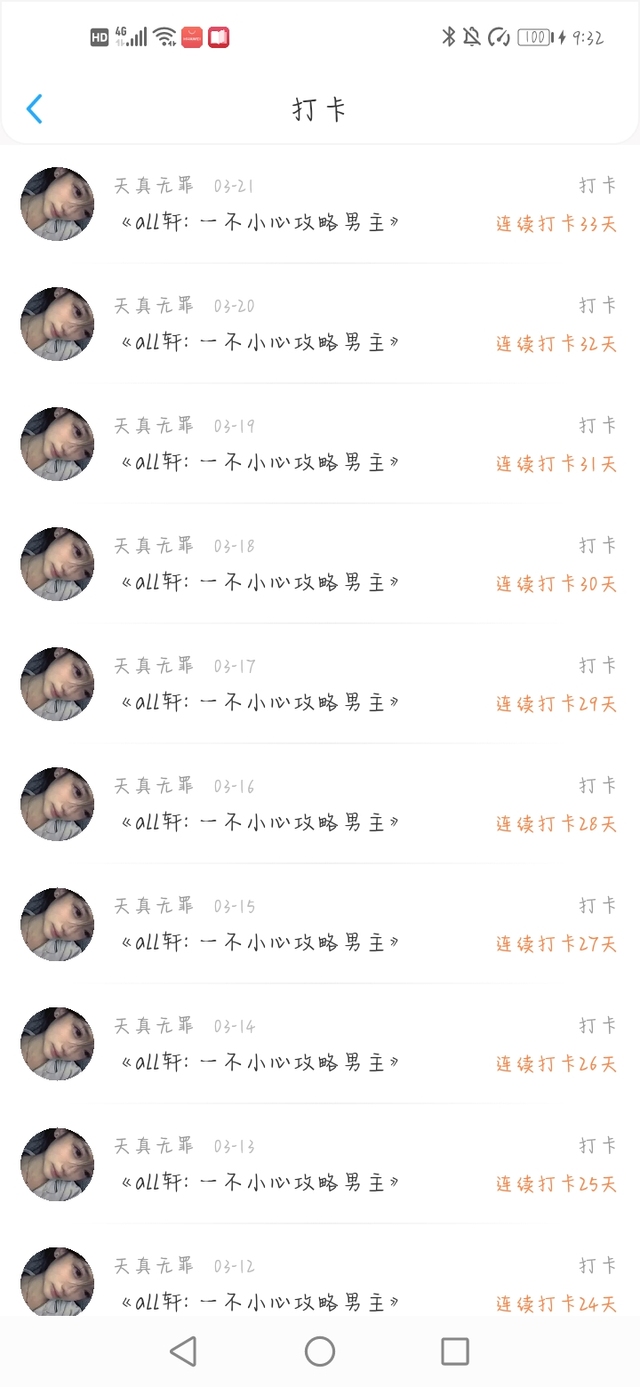Open the 03-16 check-in entry

coord(320,804)
